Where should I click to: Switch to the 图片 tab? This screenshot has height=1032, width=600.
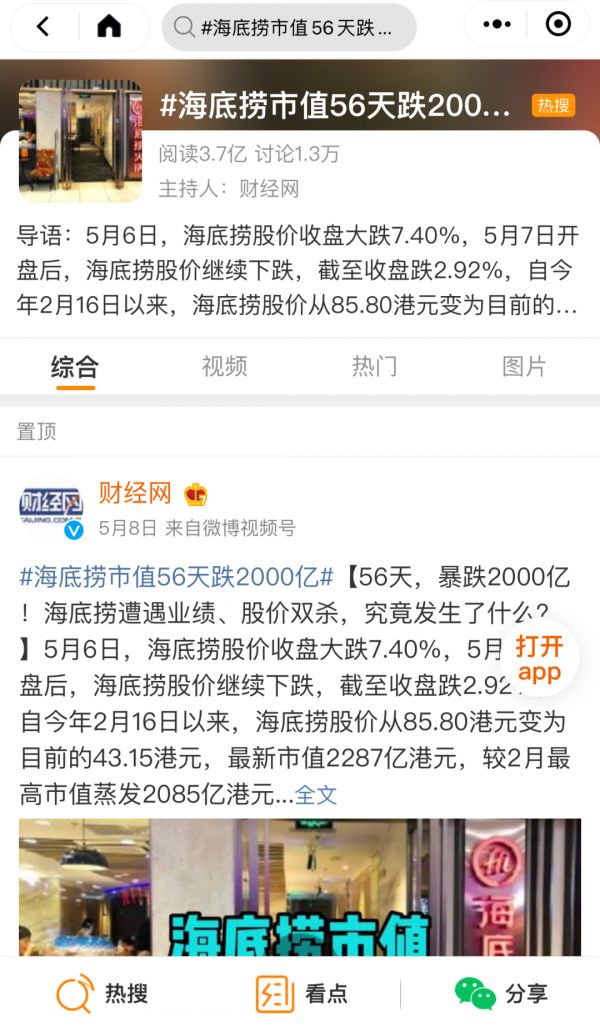tap(524, 366)
